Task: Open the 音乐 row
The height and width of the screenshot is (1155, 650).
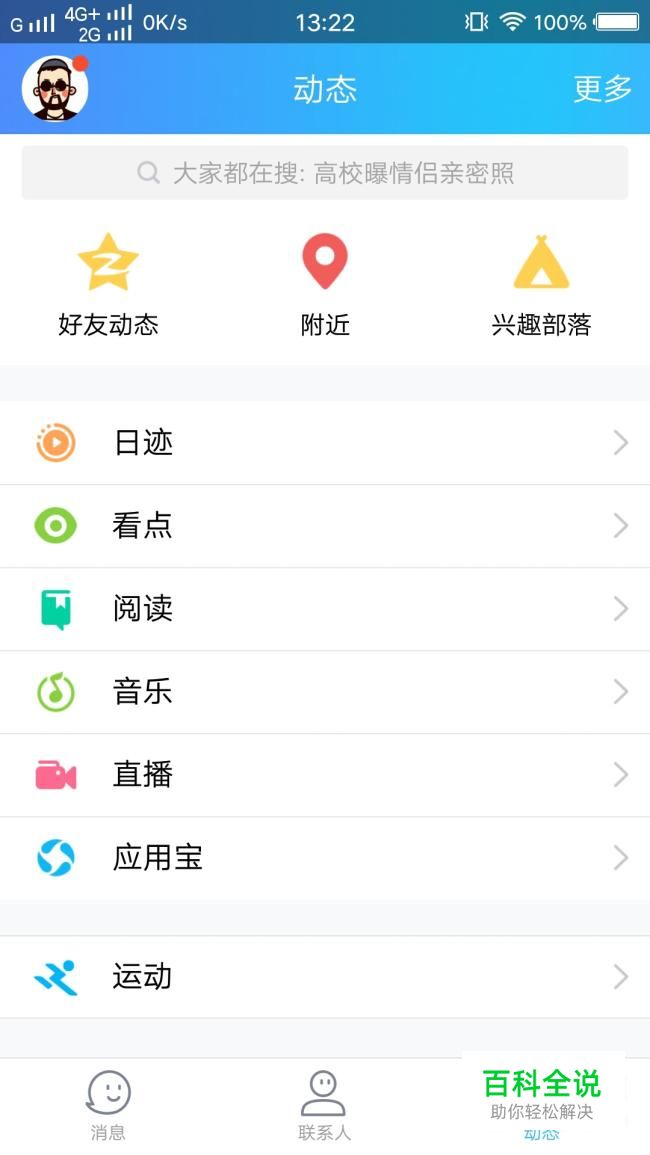Action: click(x=325, y=692)
